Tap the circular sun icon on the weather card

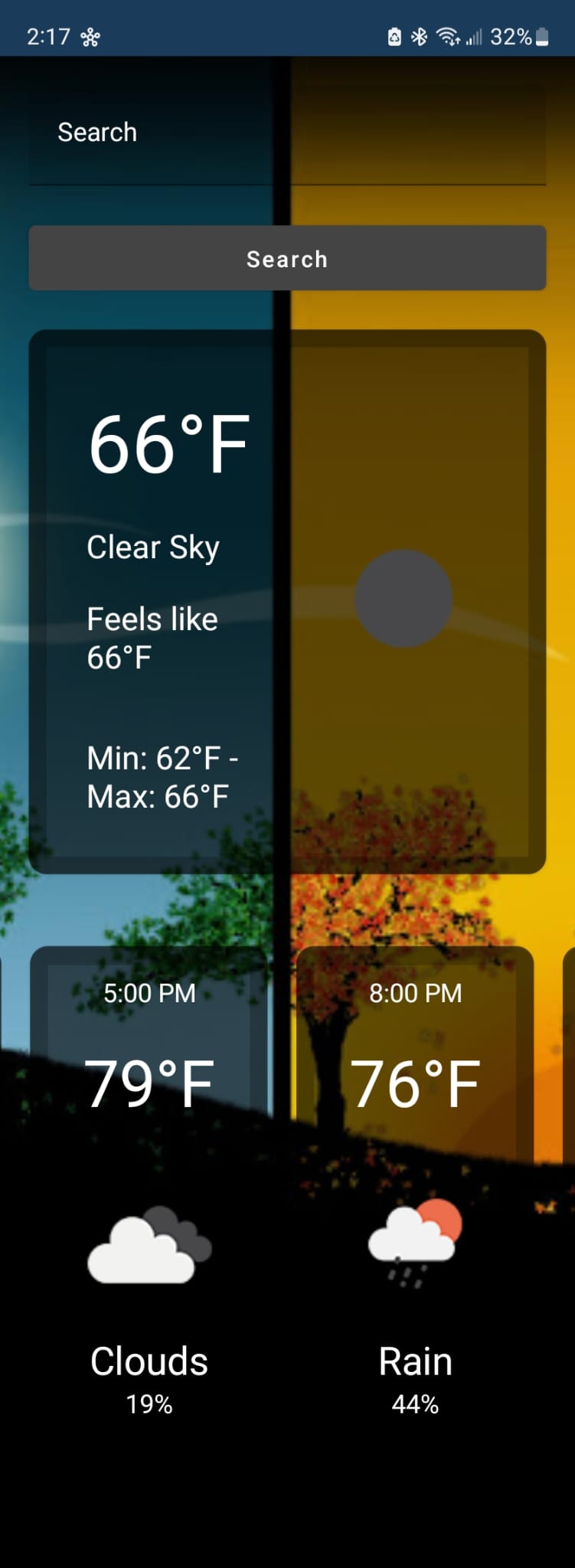pos(402,597)
